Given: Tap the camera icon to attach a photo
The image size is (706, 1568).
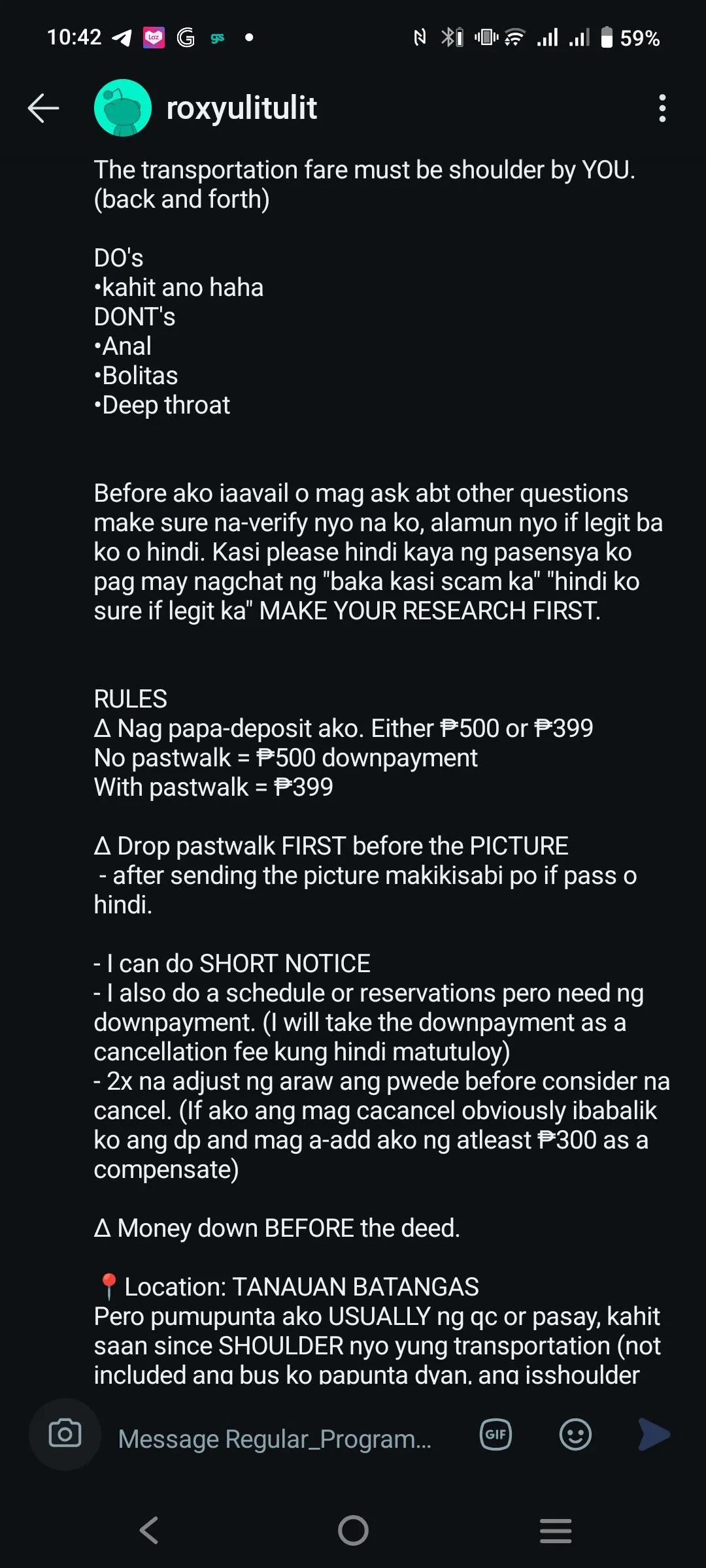Looking at the screenshot, I should [65, 1434].
